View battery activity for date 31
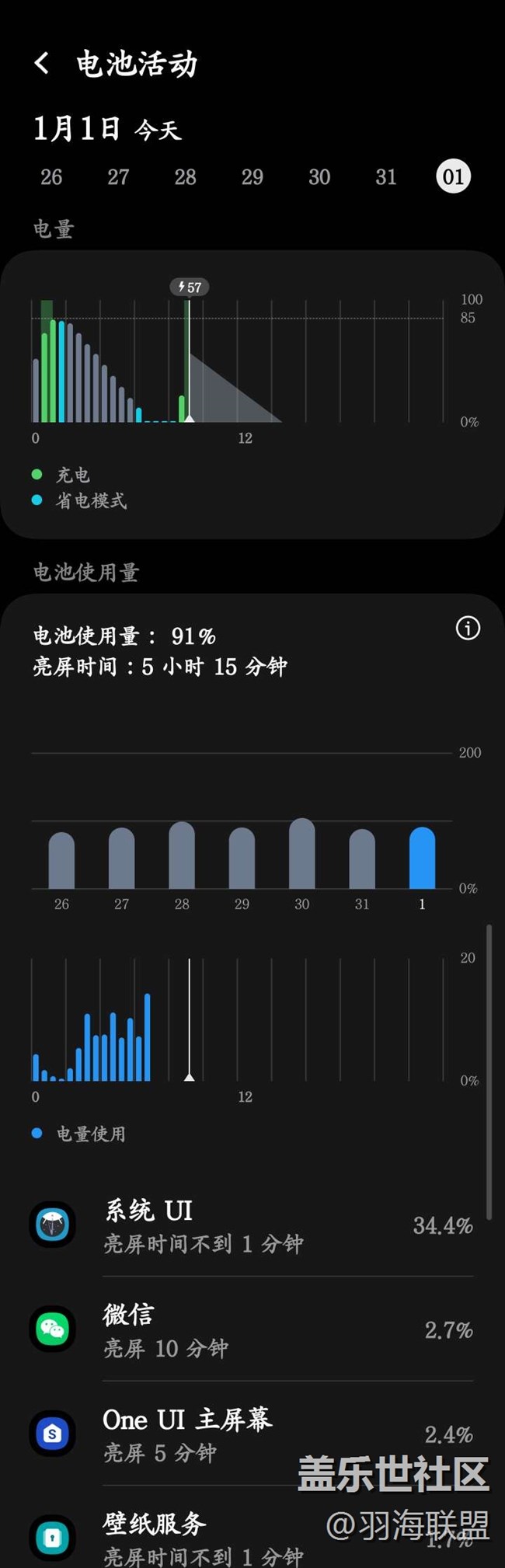 click(x=386, y=177)
